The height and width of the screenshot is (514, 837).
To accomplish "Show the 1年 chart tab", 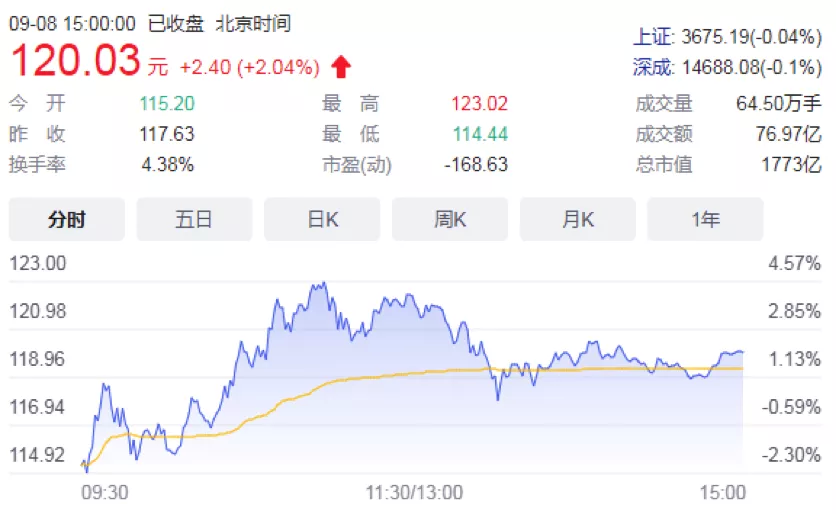I will tap(705, 219).
